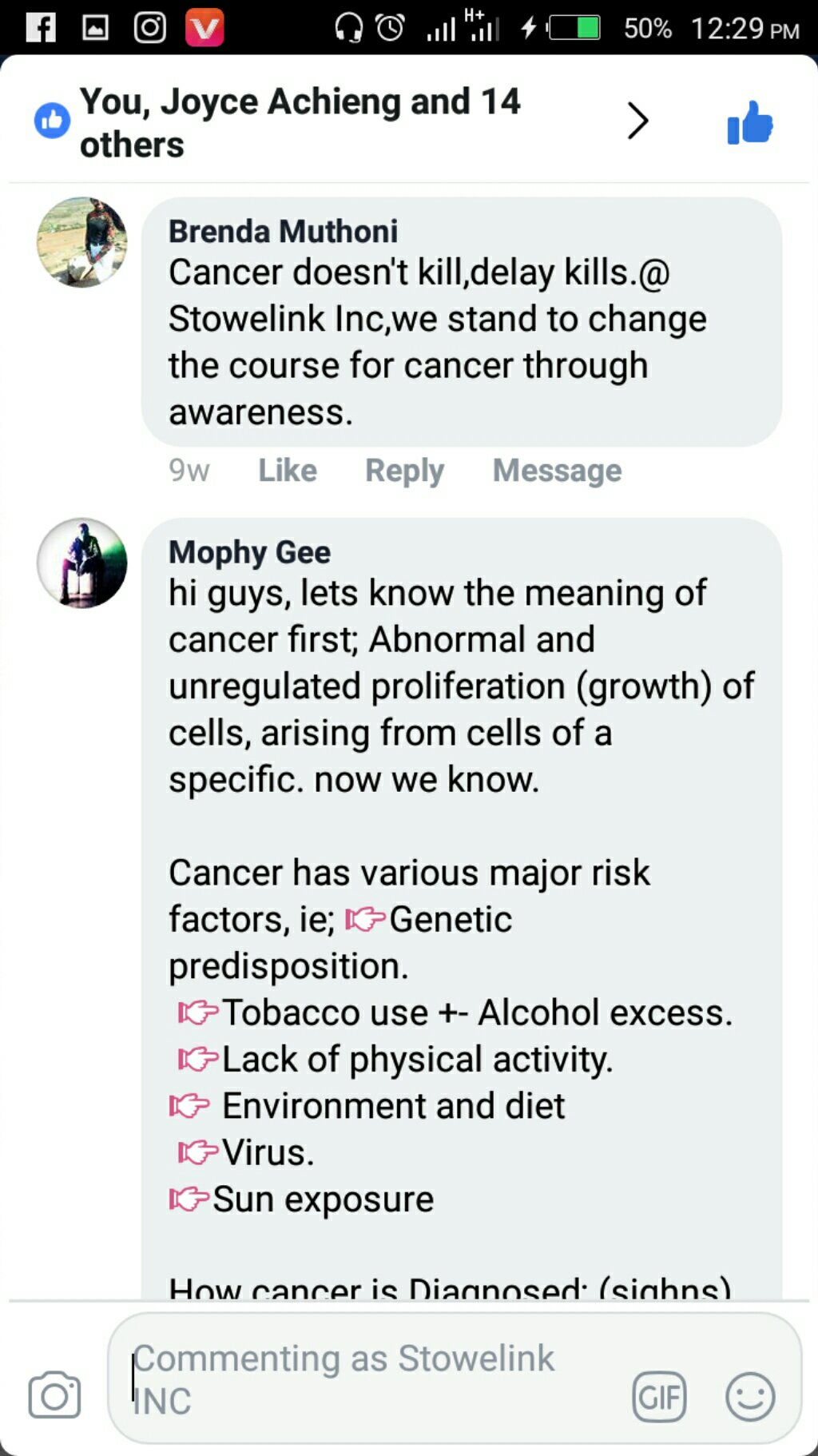View Mophy Gee's profile name
818x1456 pixels.
249,551
